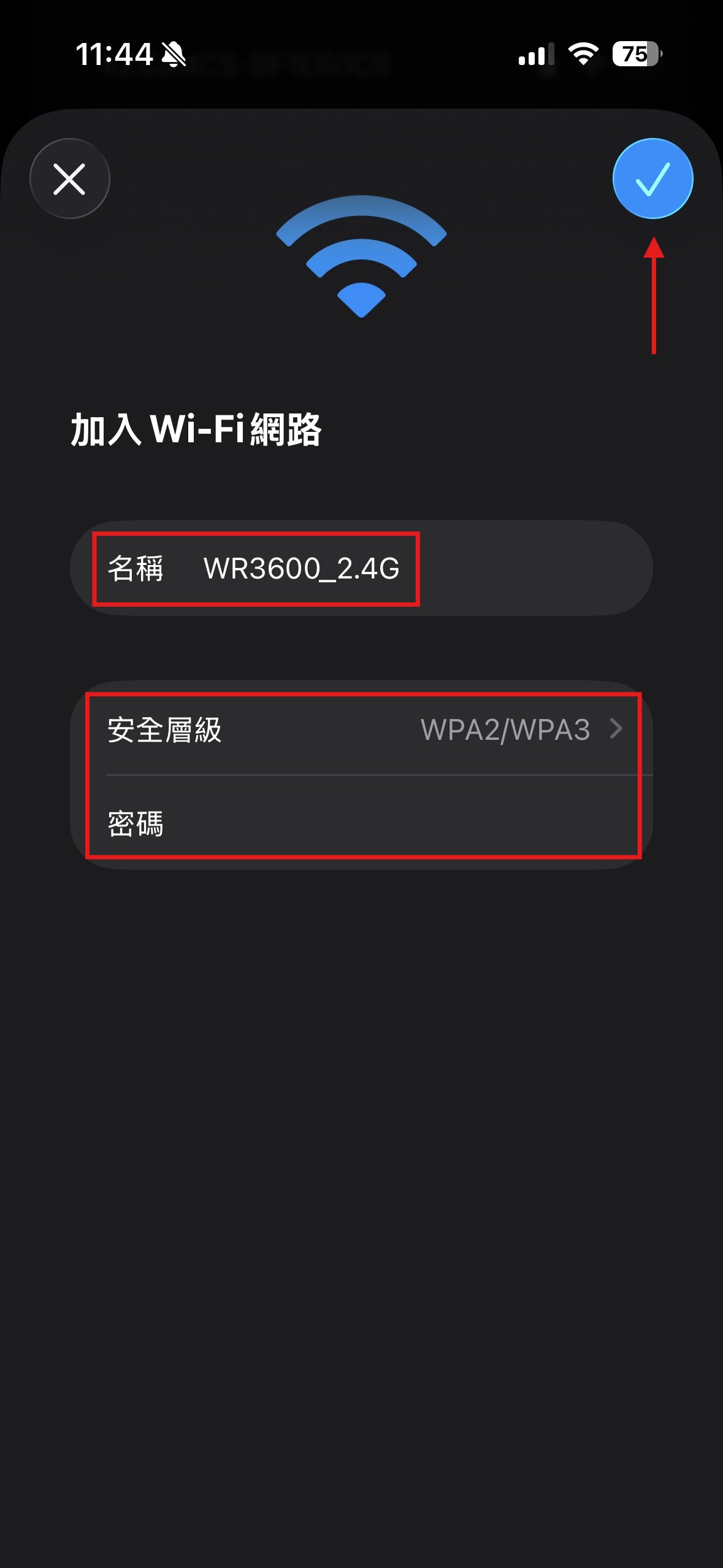The height and width of the screenshot is (1568, 723).
Task: Close the join Wi-Fi network sheet
Action: tap(70, 179)
